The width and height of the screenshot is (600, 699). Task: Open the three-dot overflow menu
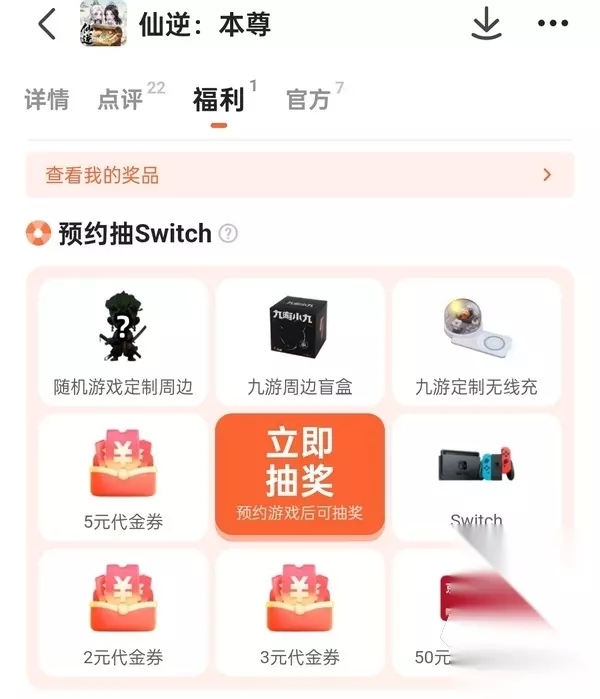pyautogui.click(x=553, y=23)
